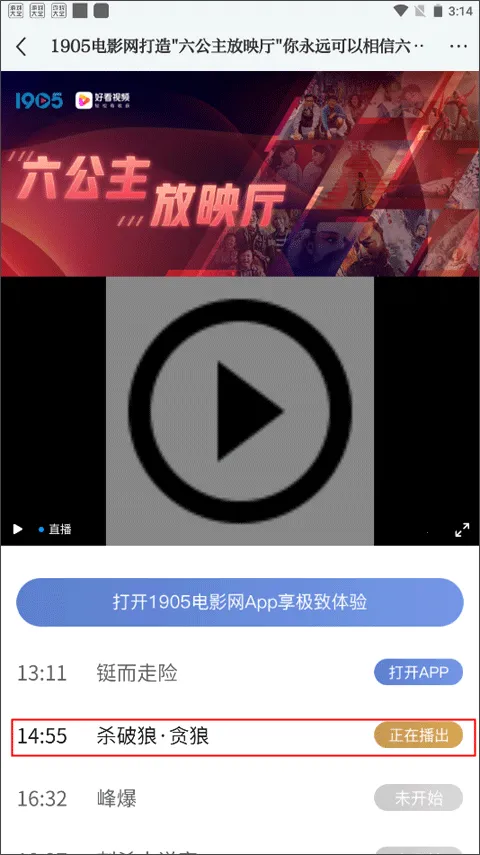480x855 pixels.
Task: Start the video with the big play button
Action: (240, 411)
